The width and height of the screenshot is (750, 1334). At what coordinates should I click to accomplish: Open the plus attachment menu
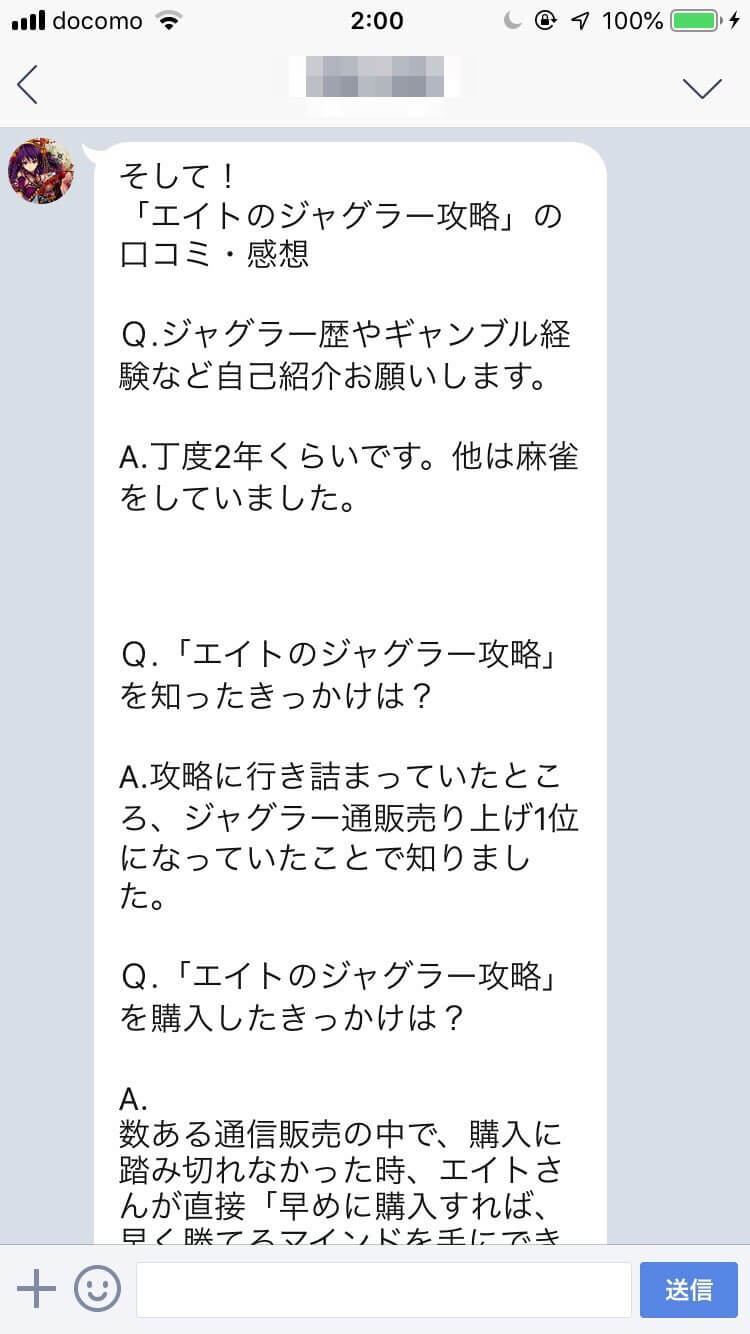pyautogui.click(x=37, y=1290)
